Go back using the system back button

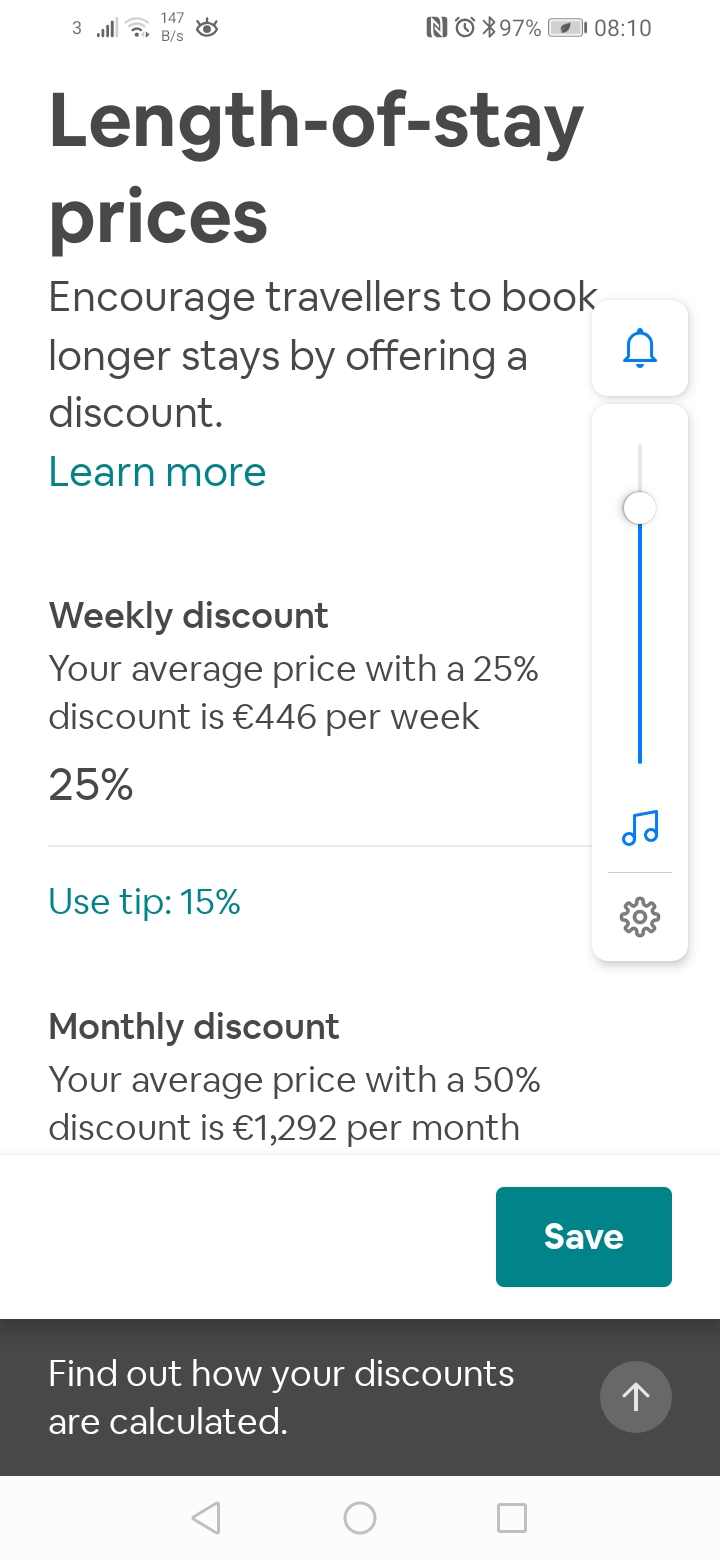pos(206,1518)
